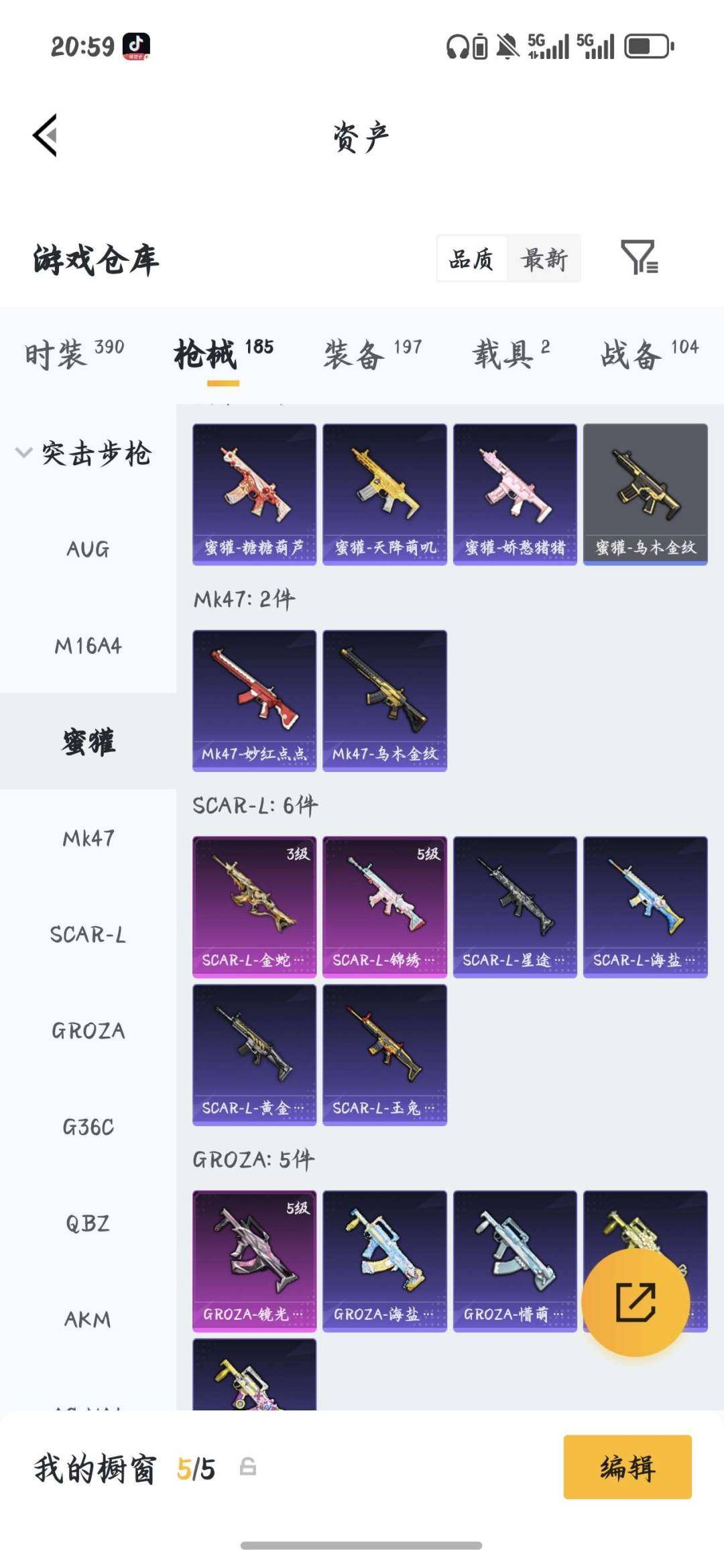This screenshot has width=724, height=1568.
Task: Open the Mk47-乌木金纹 skin tile
Action: pos(384,700)
